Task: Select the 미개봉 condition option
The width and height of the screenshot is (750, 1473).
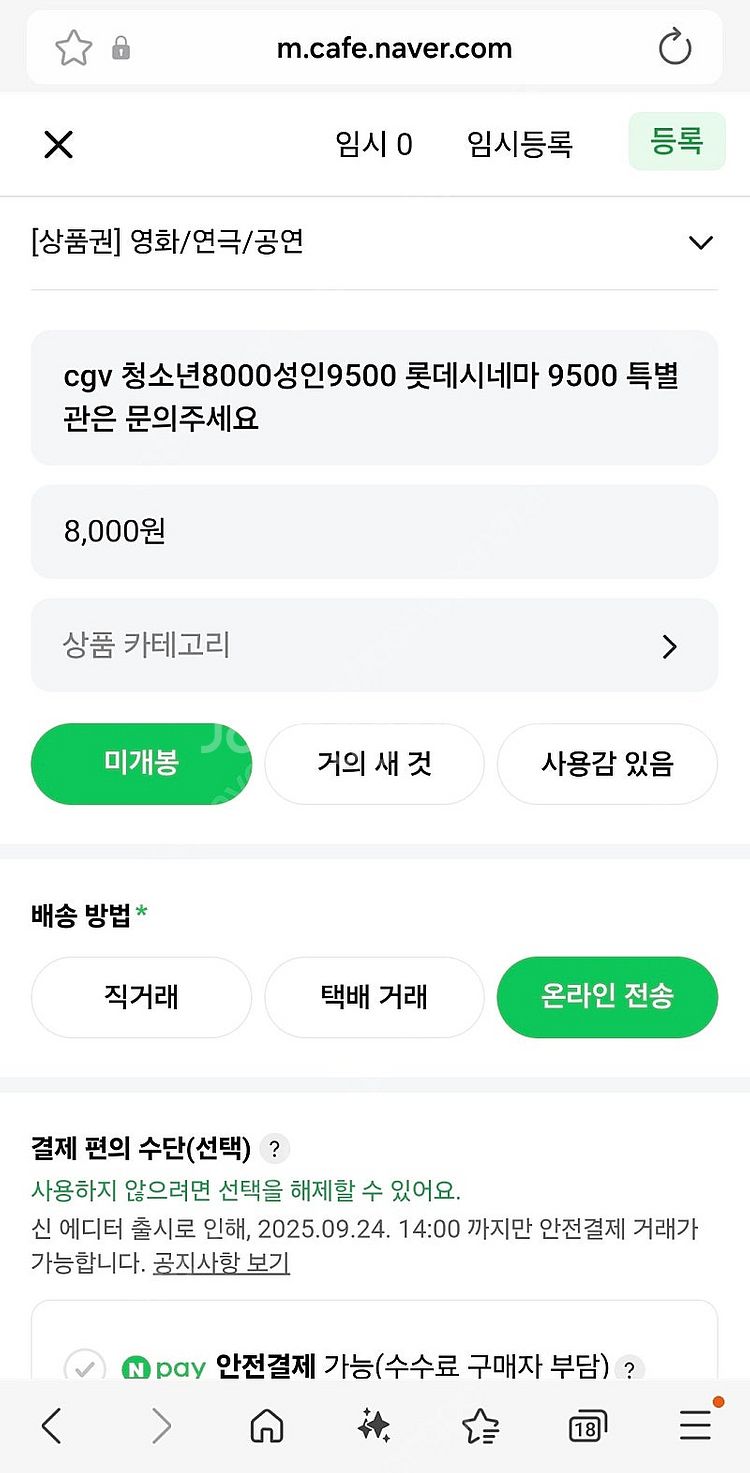Action: [141, 764]
